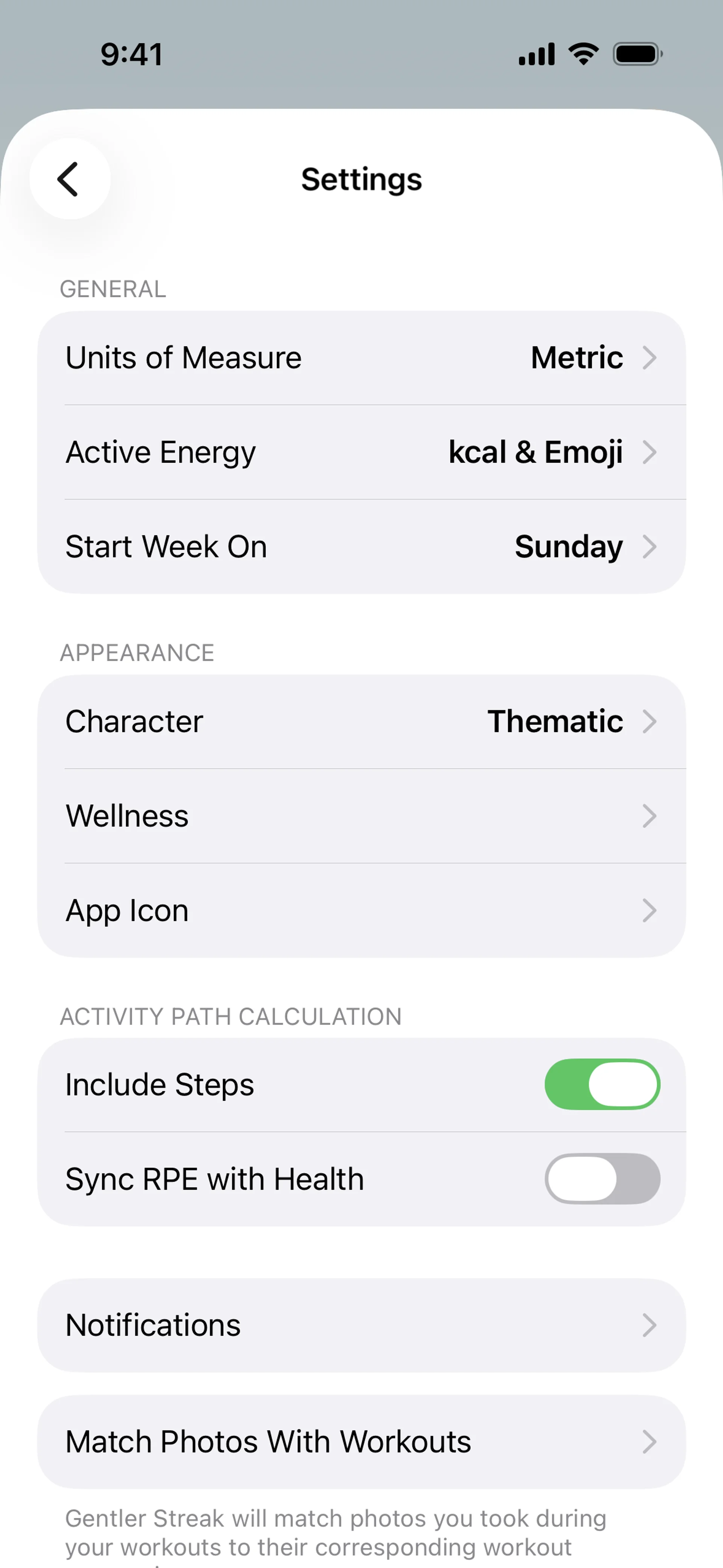Open Start Week On setting
This screenshot has width=723, height=1568.
[x=361, y=547]
